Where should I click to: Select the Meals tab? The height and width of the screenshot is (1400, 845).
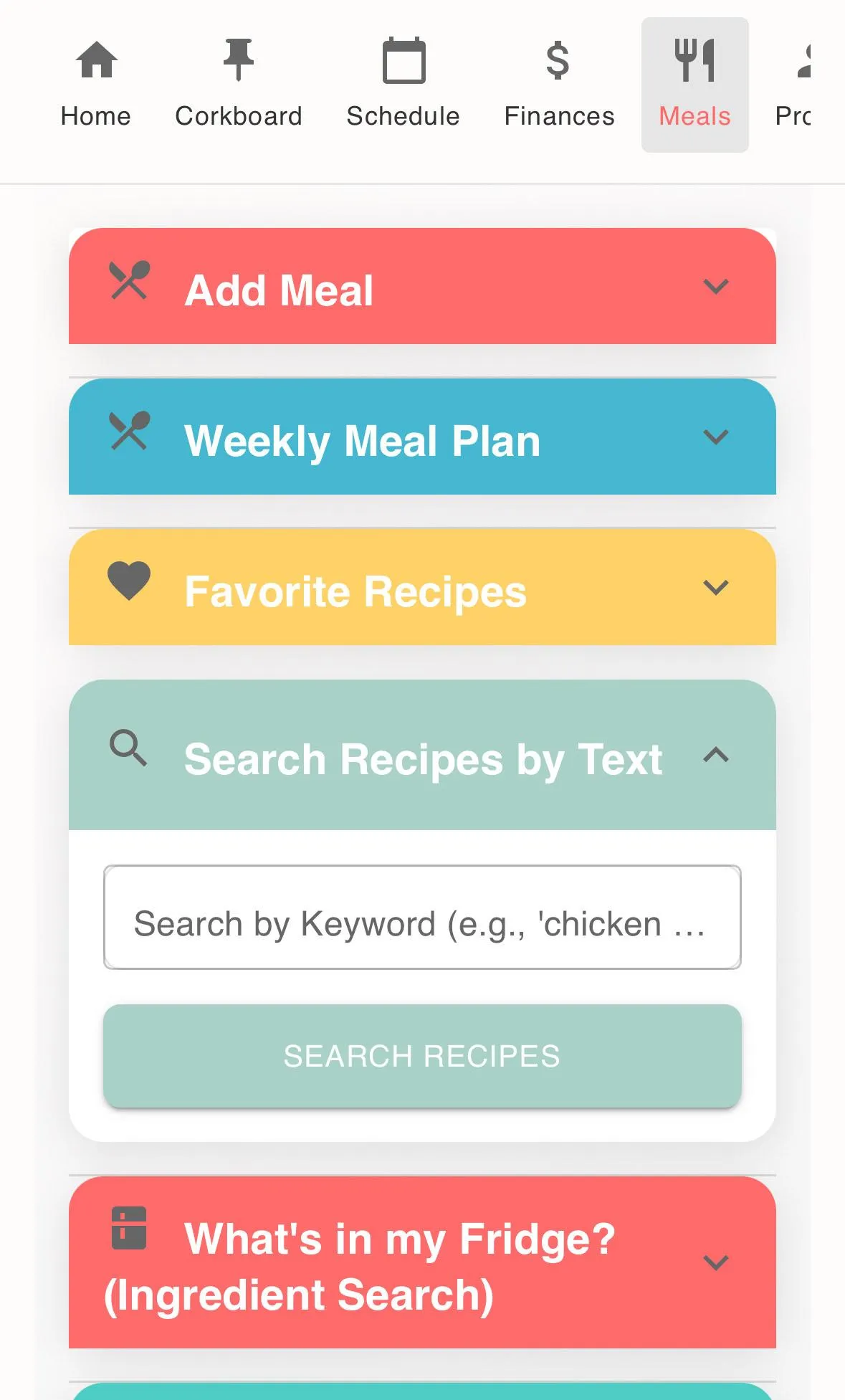[x=694, y=85]
